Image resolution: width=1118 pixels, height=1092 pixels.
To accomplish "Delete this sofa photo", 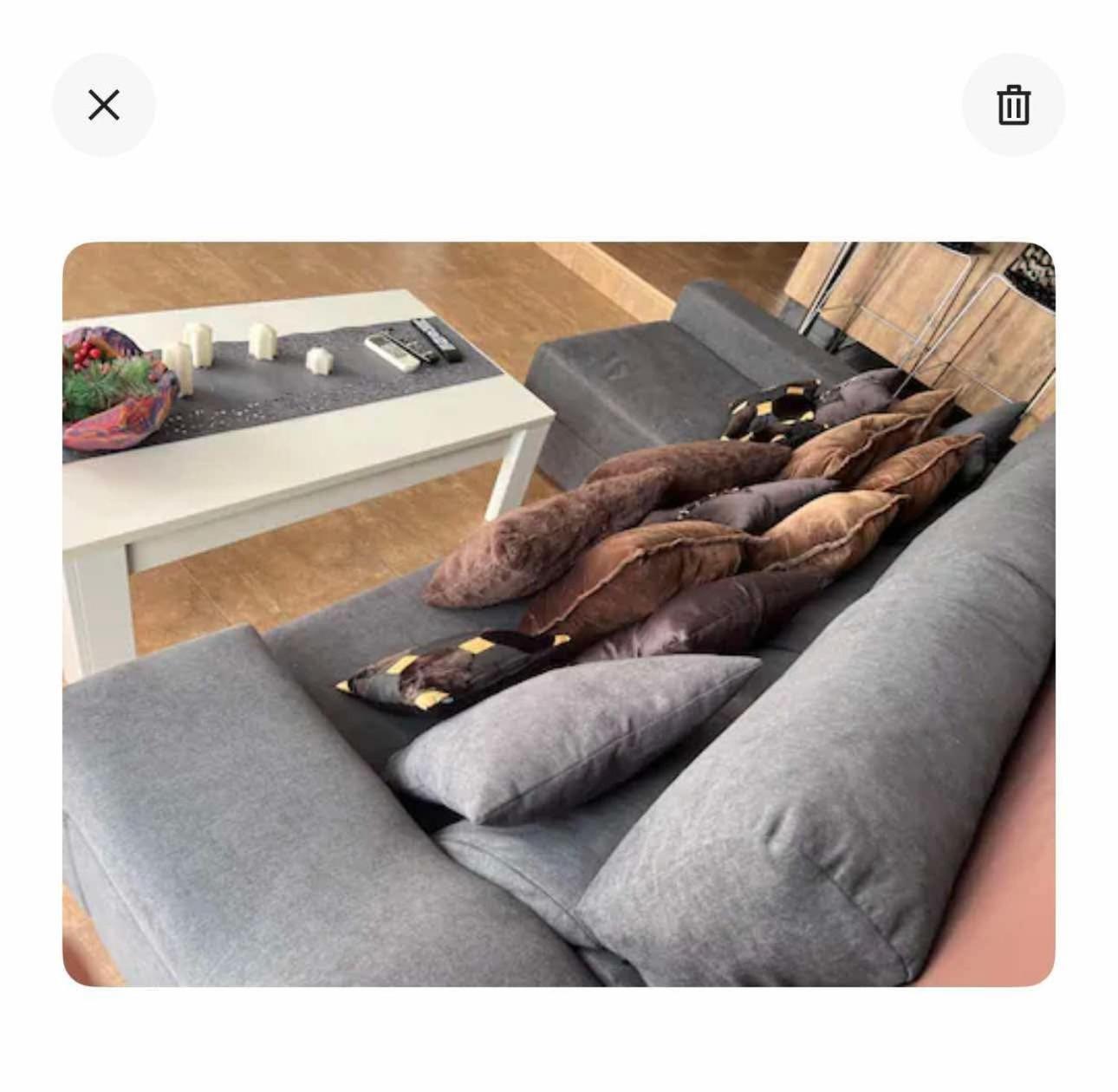I will (x=1013, y=105).
